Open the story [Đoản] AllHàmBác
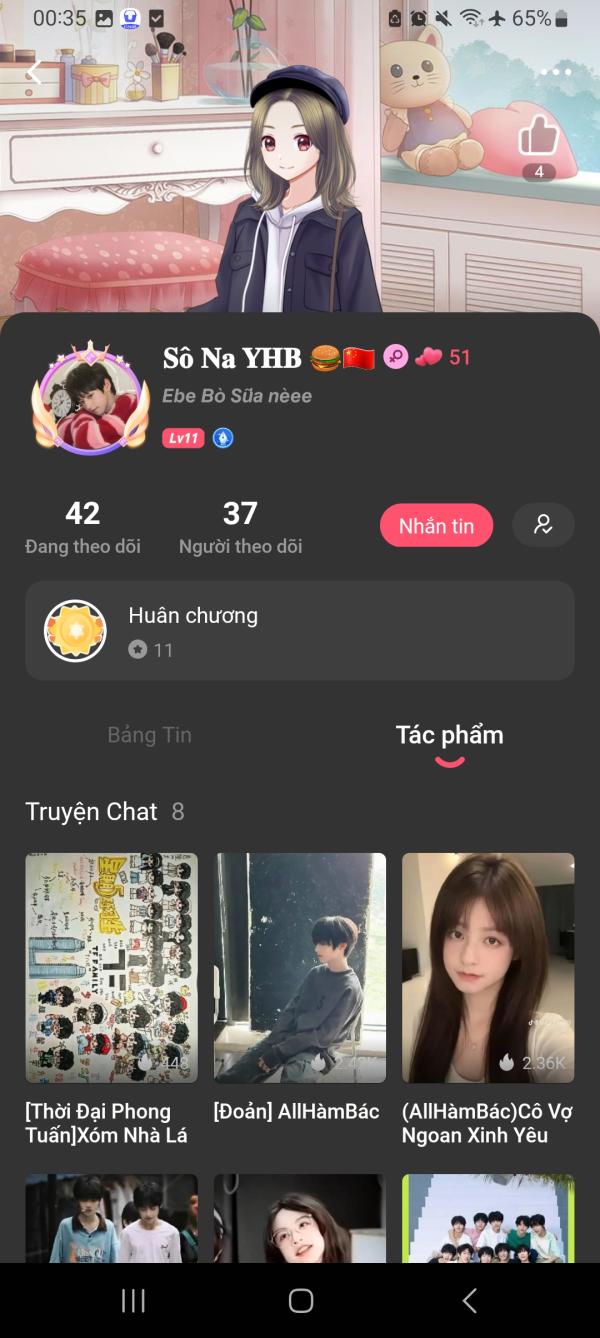Screen dimensions: 600x1338 pos(299,968)
